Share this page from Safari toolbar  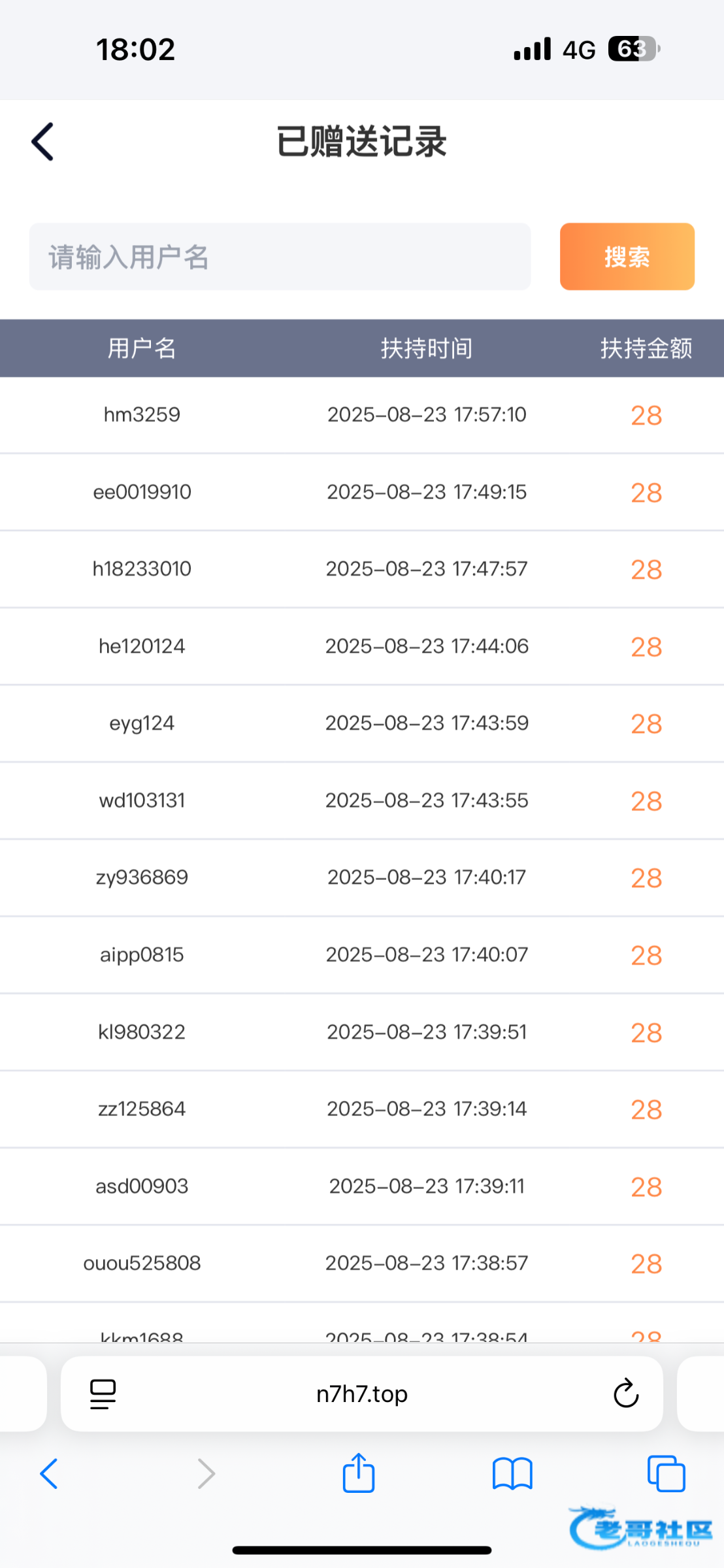(x=359, y=1473)
